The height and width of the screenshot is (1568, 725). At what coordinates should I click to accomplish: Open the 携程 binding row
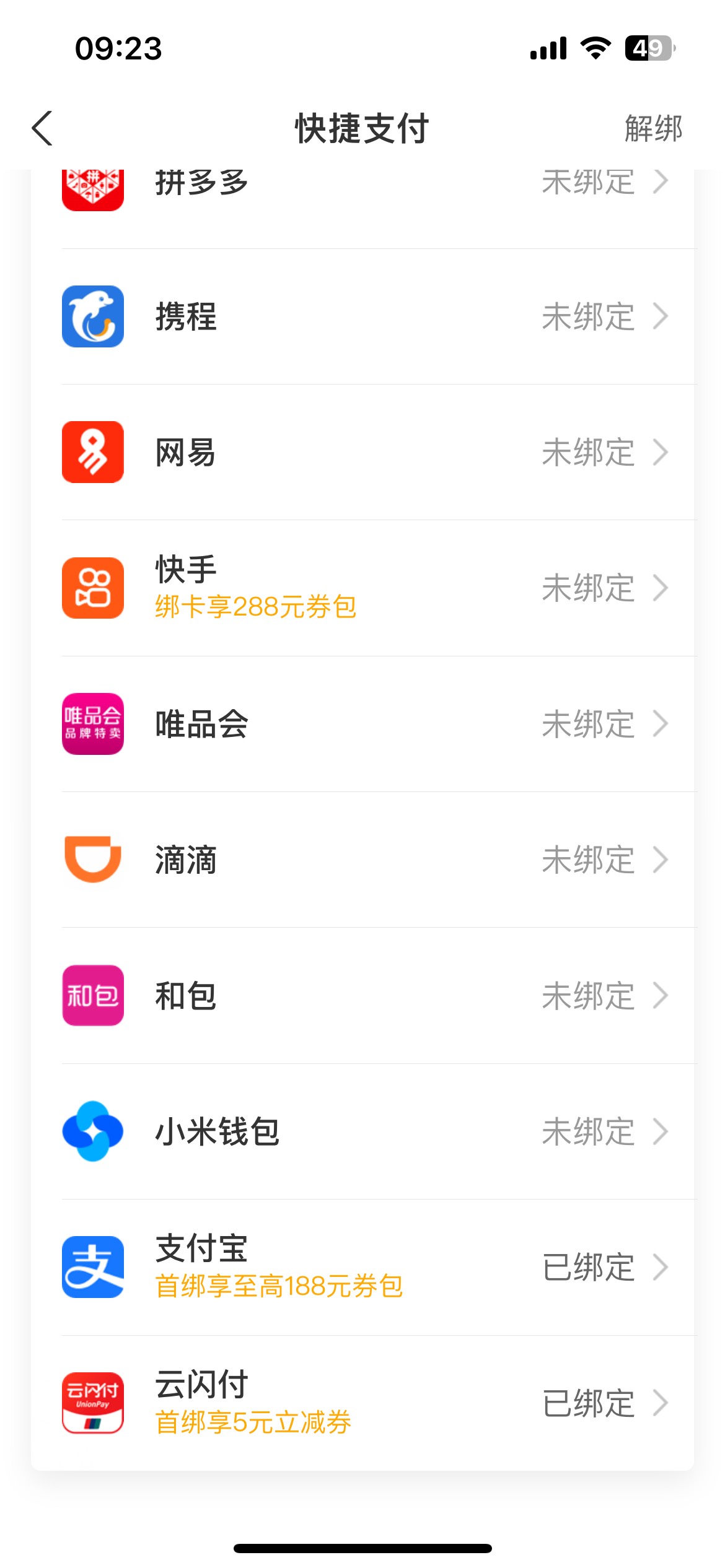pyautogui.click(x=362, y=316)
